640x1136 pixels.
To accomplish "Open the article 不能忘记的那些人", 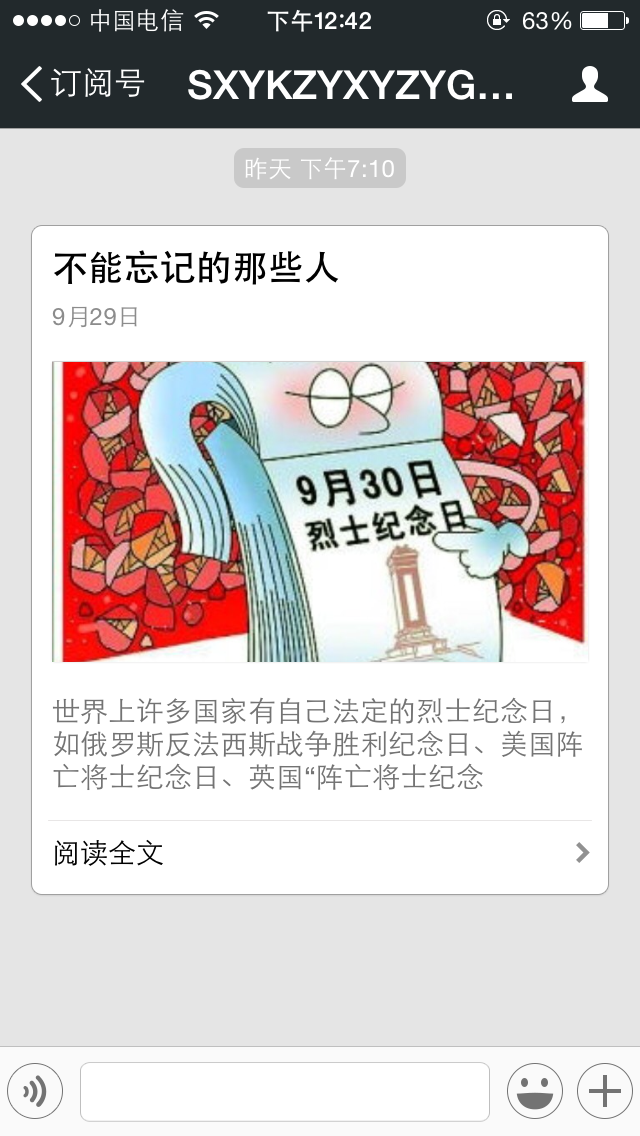I will pyautogui.click(x=196, y=268).
